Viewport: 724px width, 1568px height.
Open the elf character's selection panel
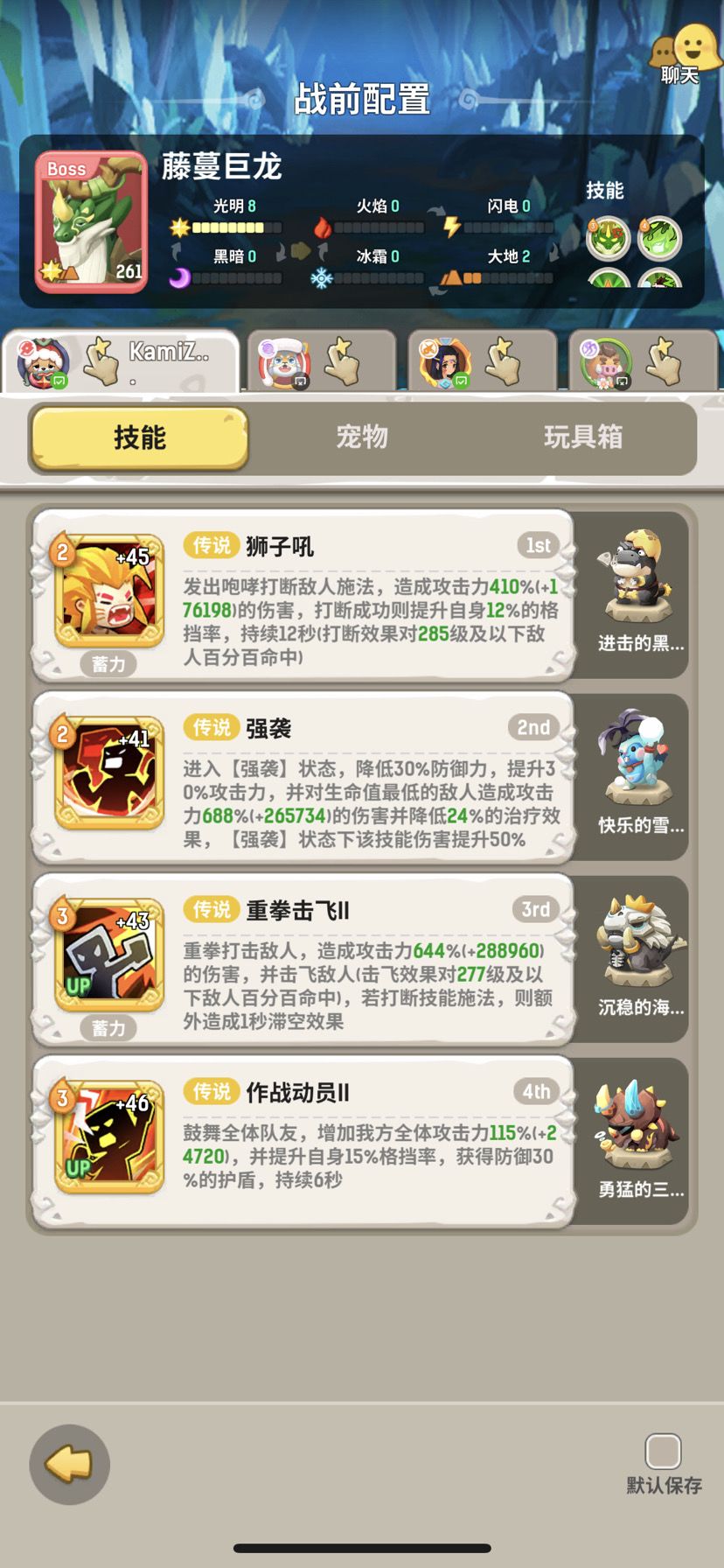point(446,360)
